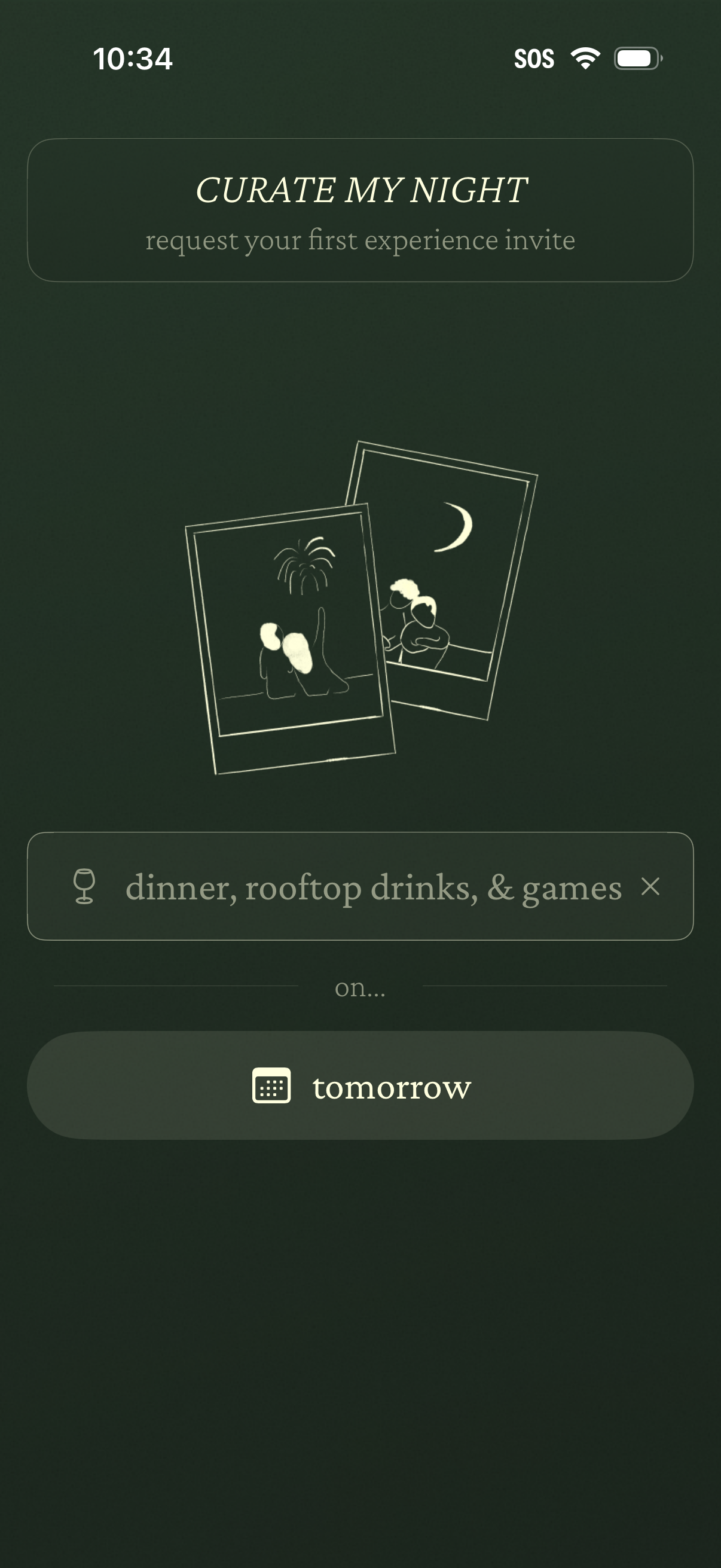Tap the SOS status indicator

[534, 59]
